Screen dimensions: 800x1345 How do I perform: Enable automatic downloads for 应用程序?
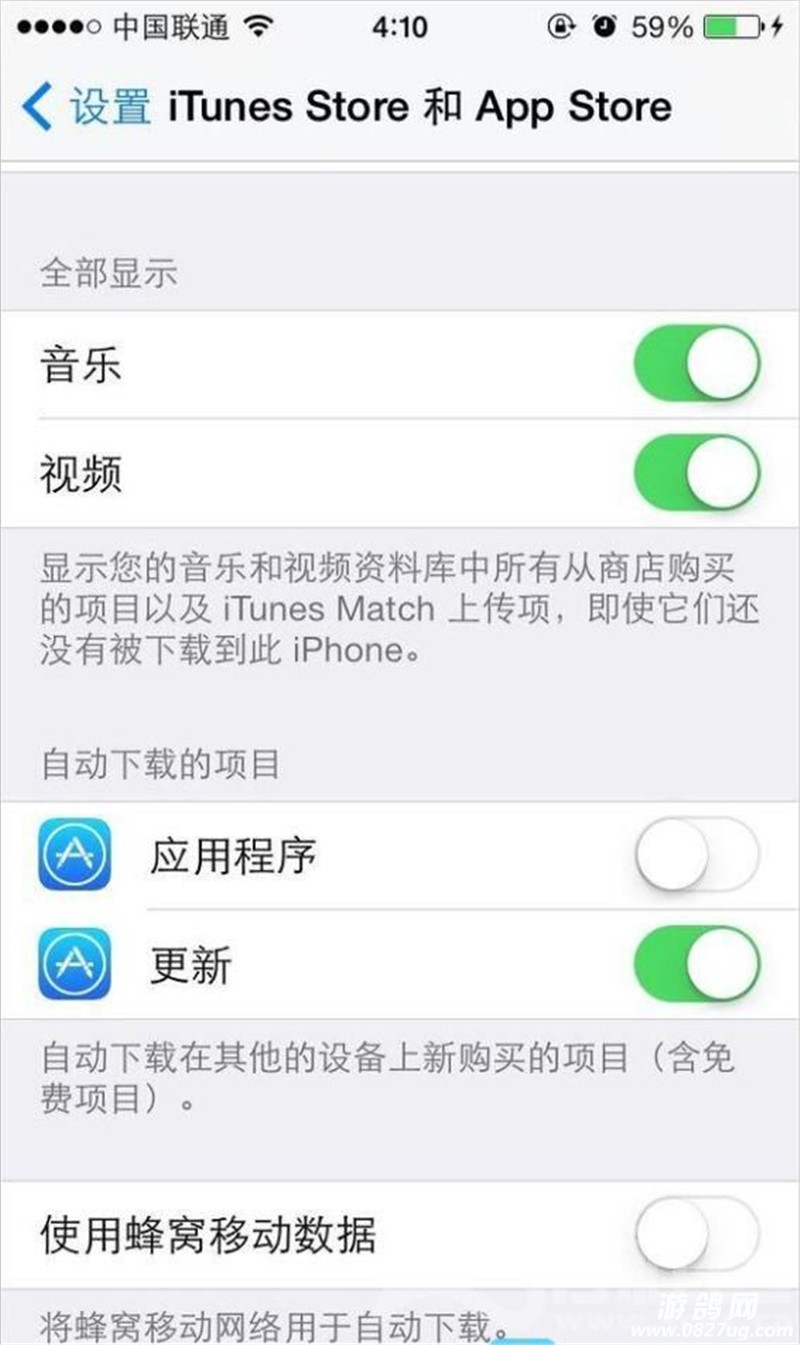point(697,855)
